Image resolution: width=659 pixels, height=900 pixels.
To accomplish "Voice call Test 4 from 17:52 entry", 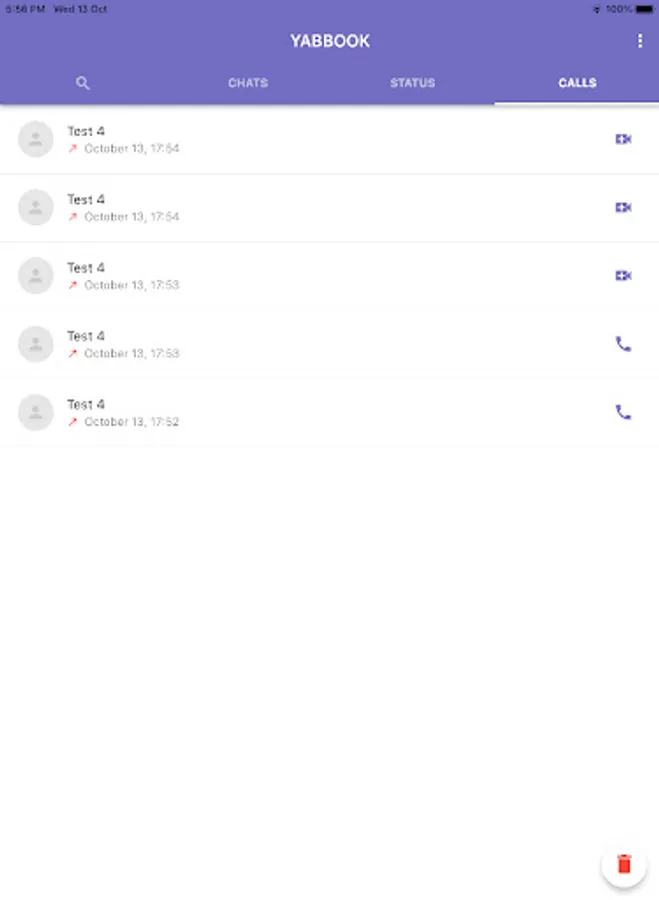I will [623, 412].
